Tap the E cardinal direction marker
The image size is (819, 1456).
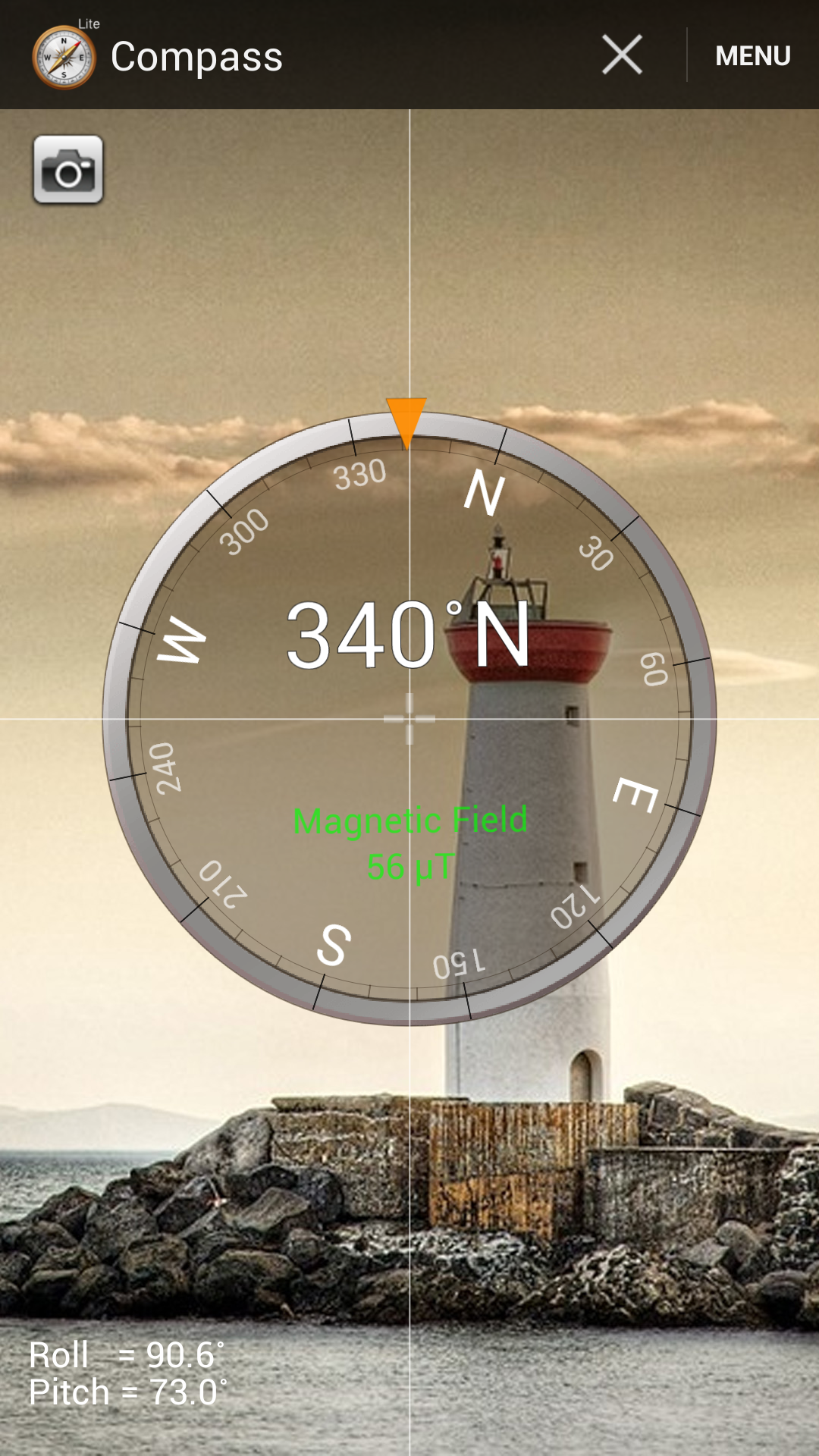(x=637, y=796)
